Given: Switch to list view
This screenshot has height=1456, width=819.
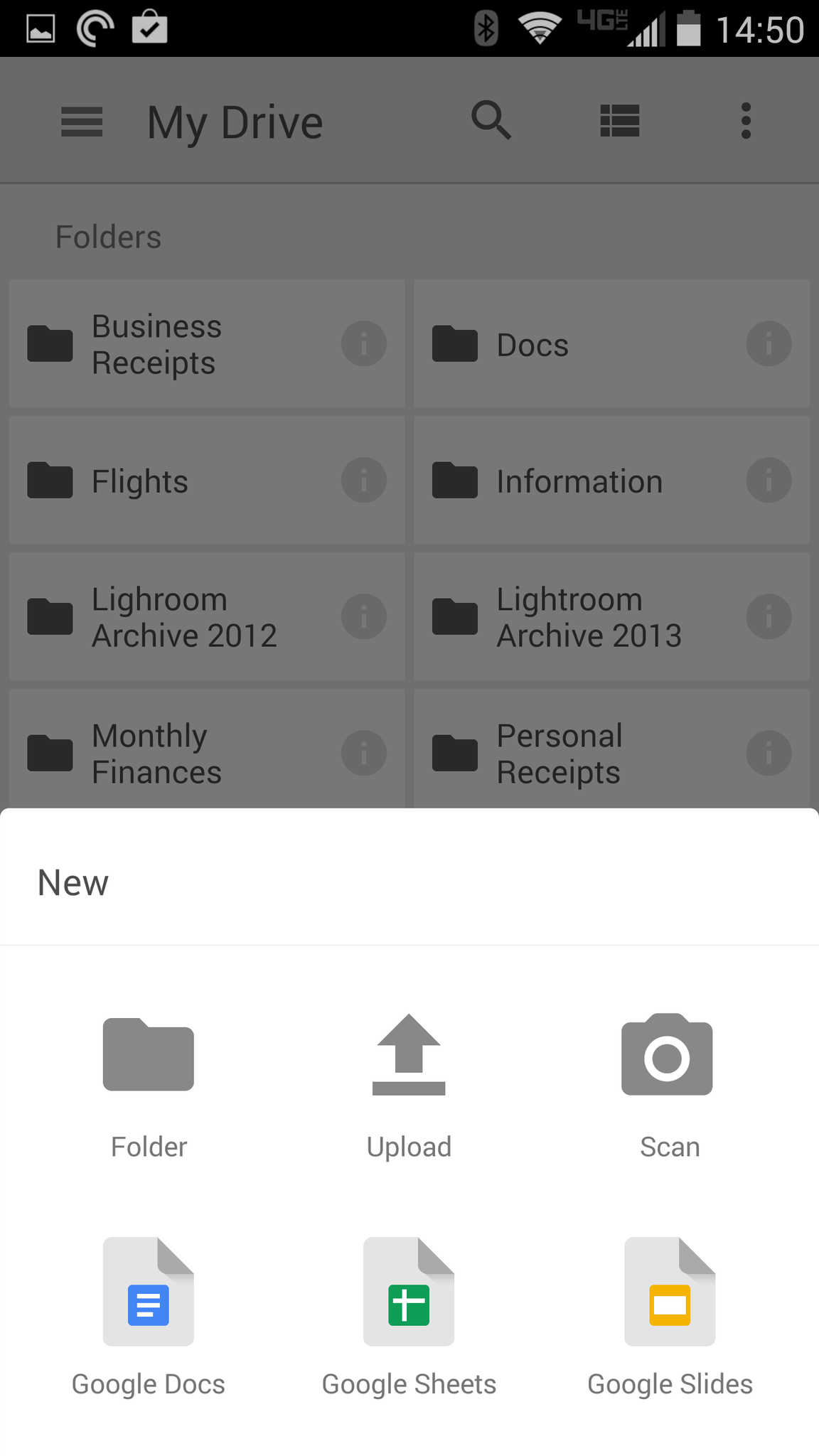Looking at the screenshot, I should point(620,121).
